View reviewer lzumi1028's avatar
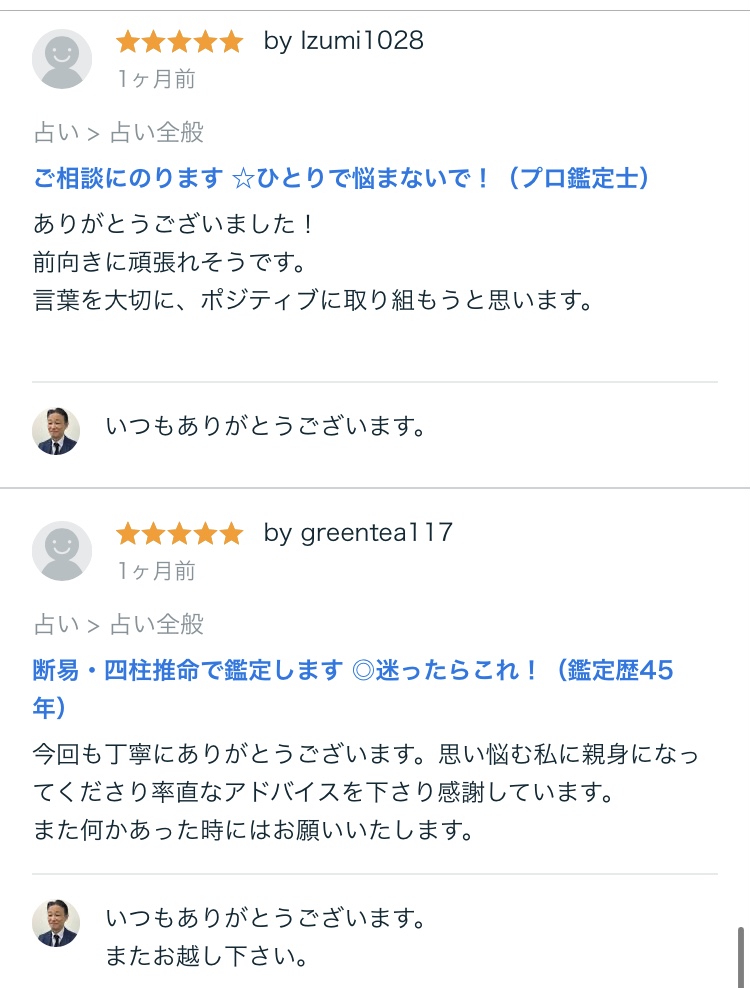 click(x=62, y=59)
